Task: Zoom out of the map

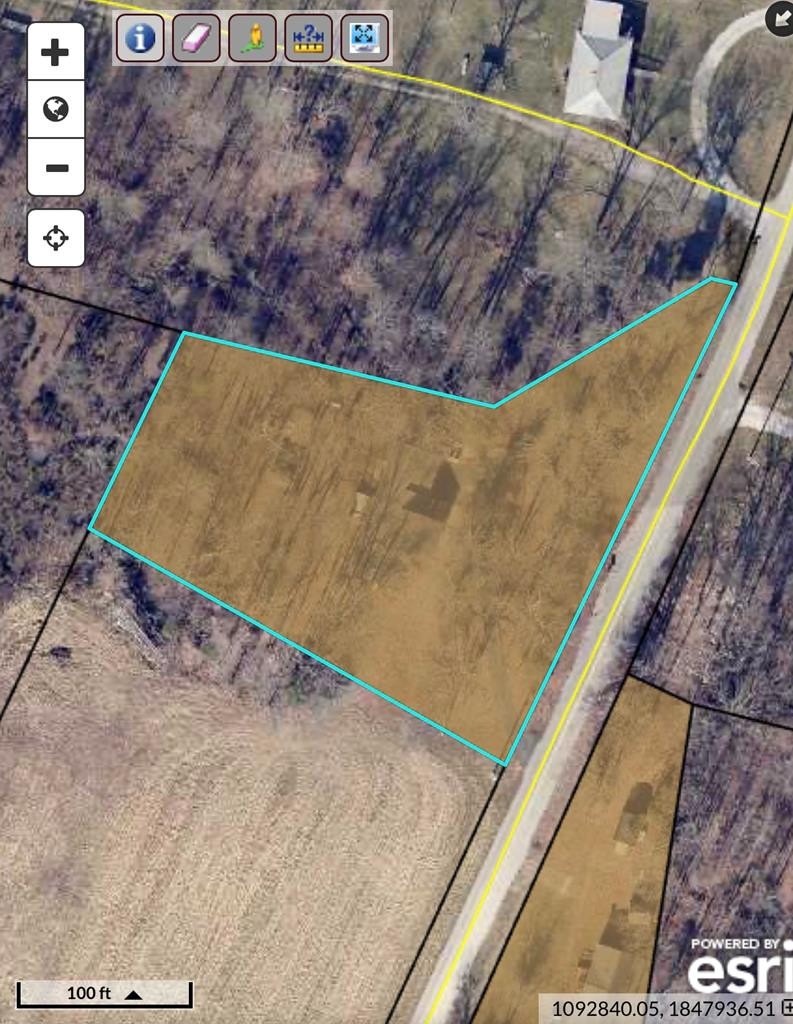Action: tap(56, 167)
